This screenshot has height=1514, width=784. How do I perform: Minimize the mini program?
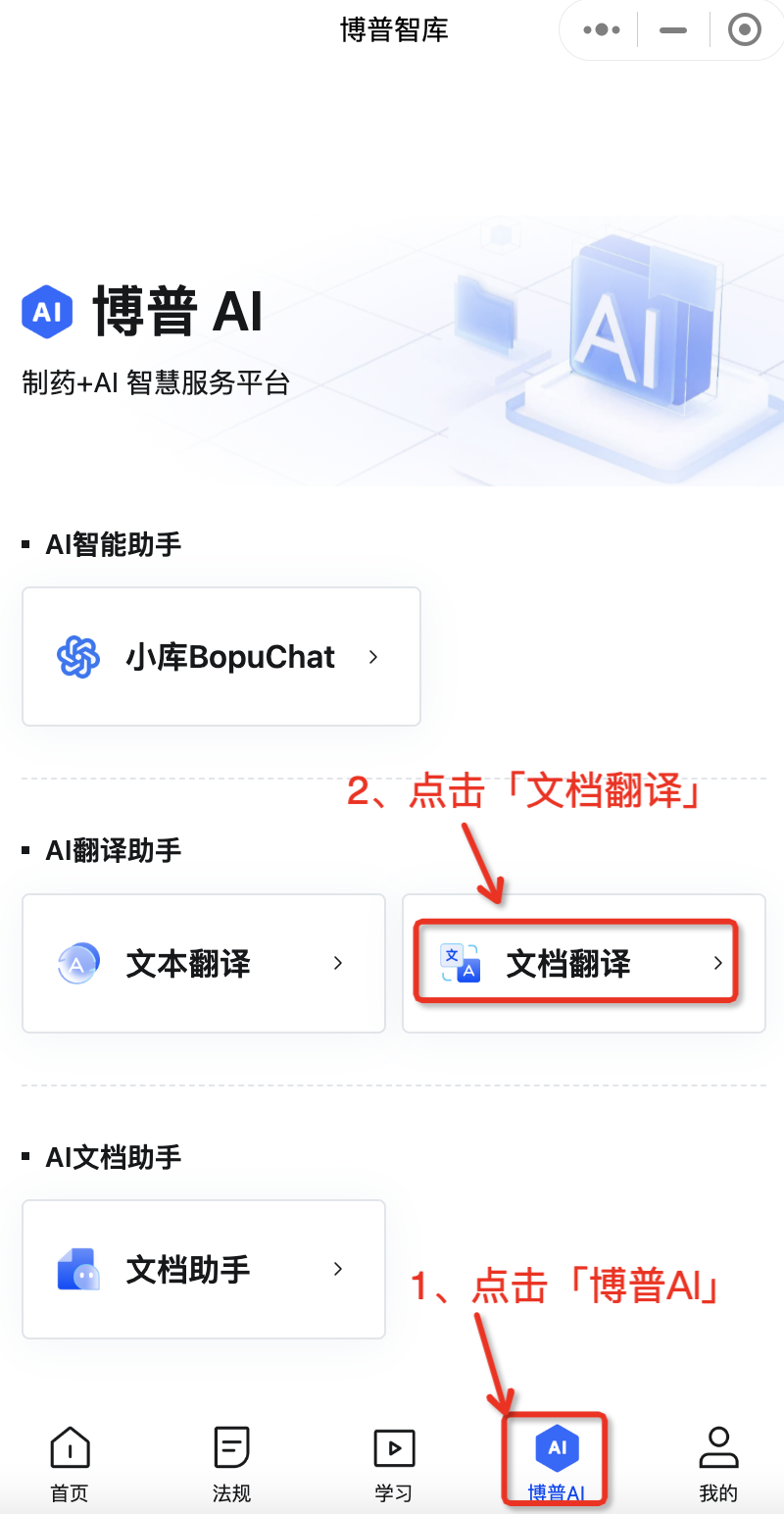click(673, 30)
